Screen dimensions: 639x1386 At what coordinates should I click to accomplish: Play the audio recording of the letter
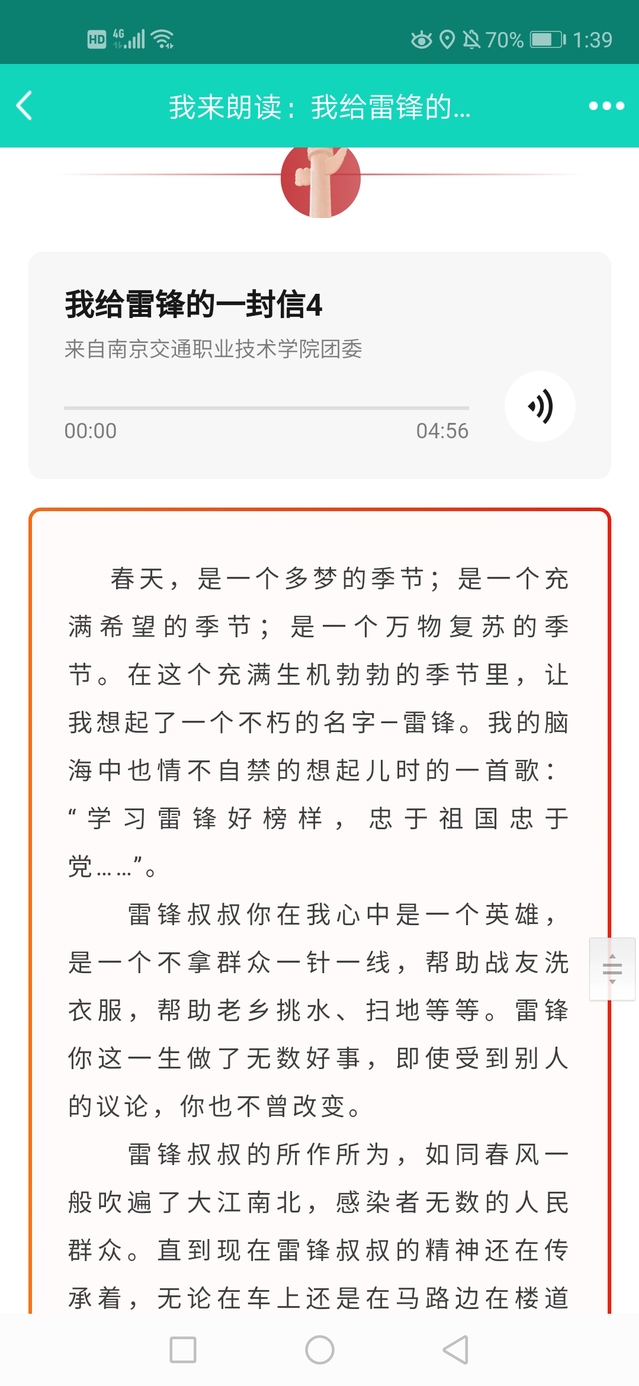(x=540, y=406)
